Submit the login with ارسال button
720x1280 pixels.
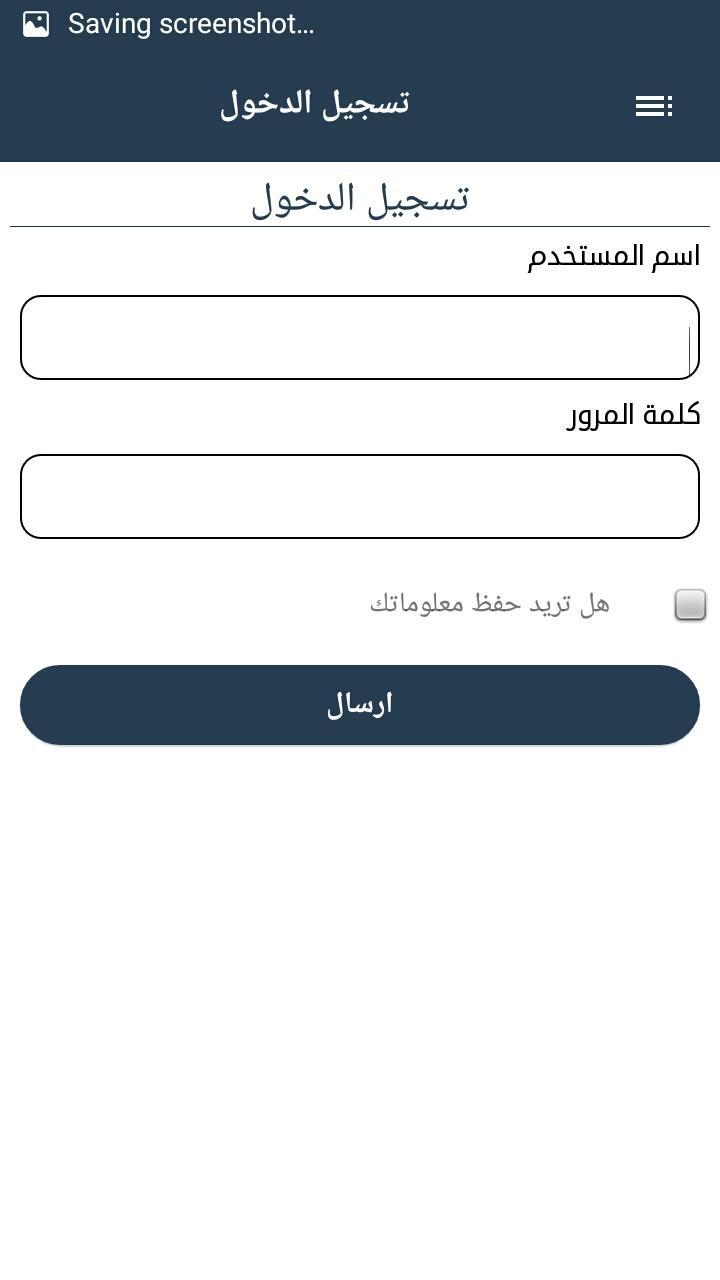coord(360,705)
